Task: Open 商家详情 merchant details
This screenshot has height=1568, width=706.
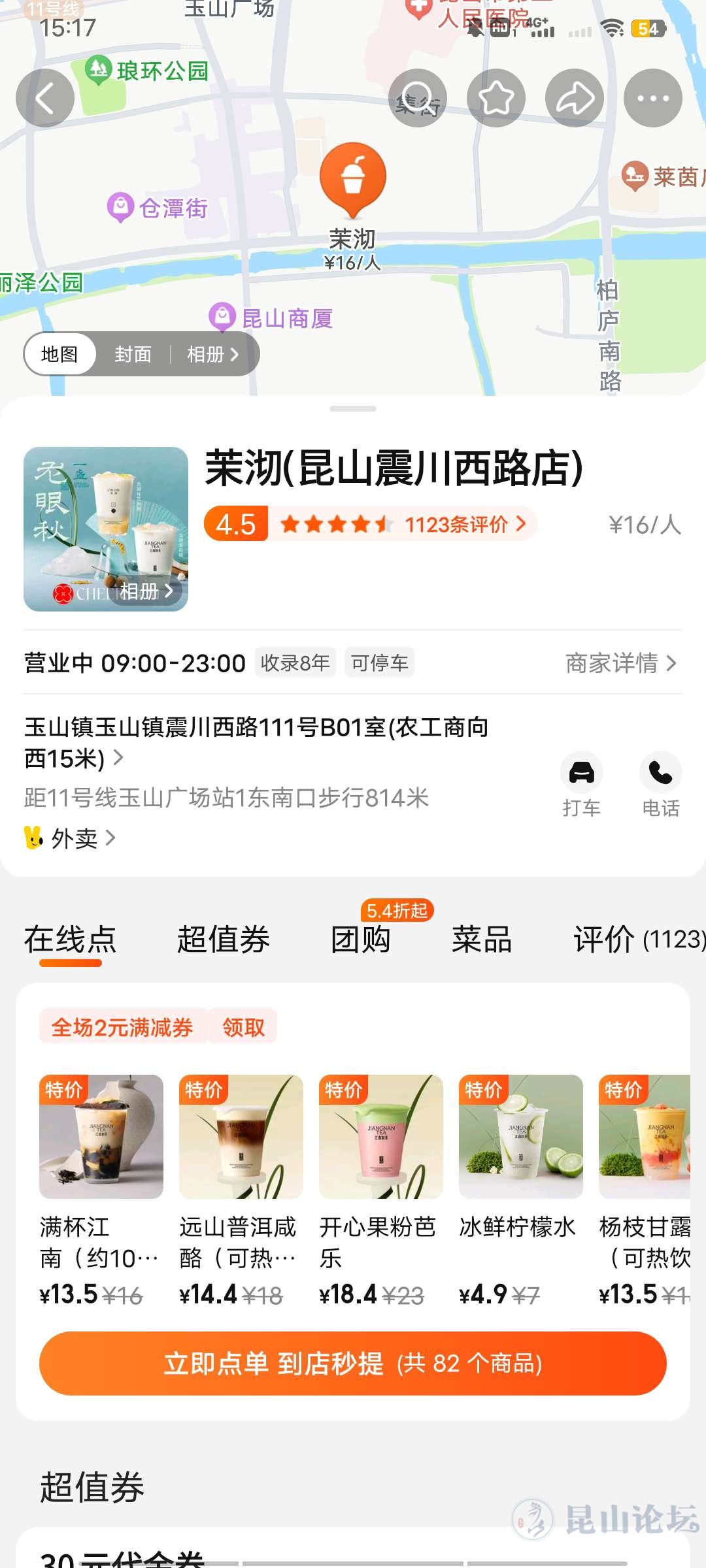Action: [x=620, y=663]
